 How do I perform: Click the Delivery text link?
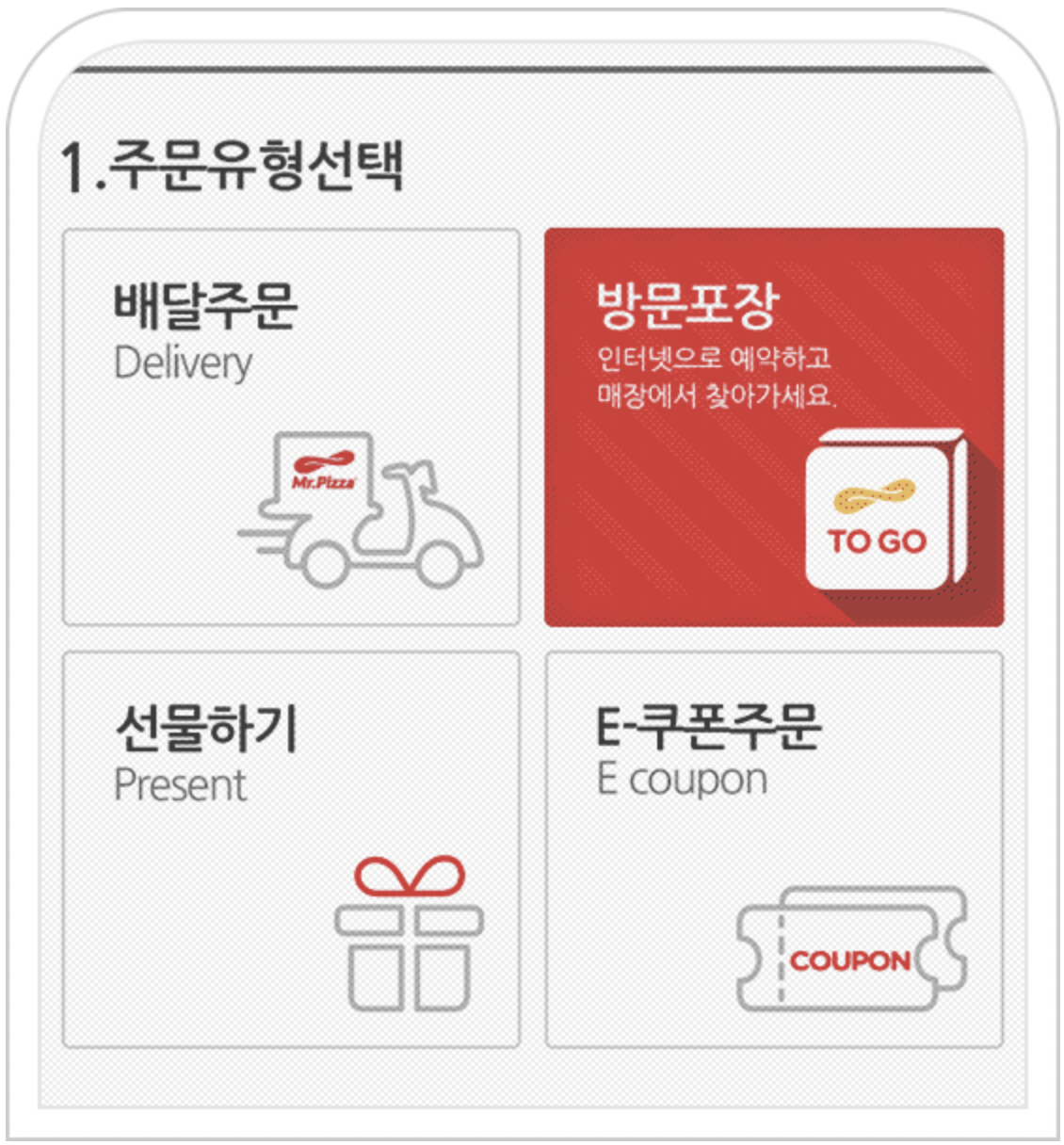tap(182, 363)
